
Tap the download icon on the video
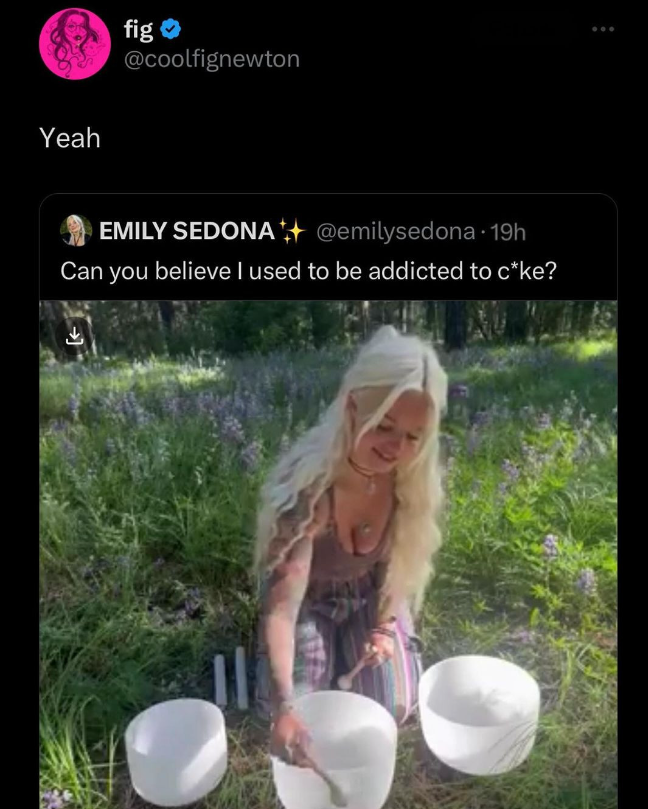(74, 338)
